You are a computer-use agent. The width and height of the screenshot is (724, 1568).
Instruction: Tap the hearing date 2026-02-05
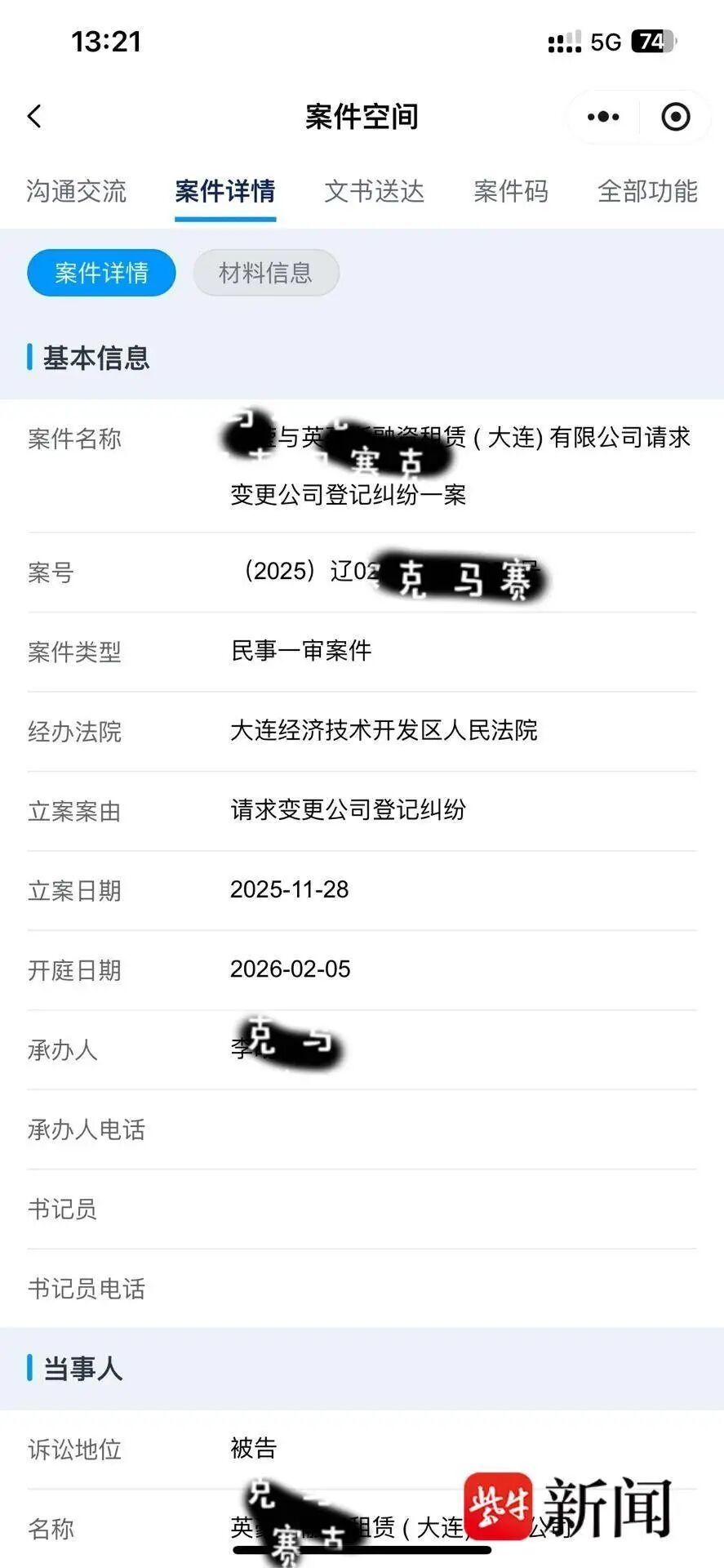(291, 969)
